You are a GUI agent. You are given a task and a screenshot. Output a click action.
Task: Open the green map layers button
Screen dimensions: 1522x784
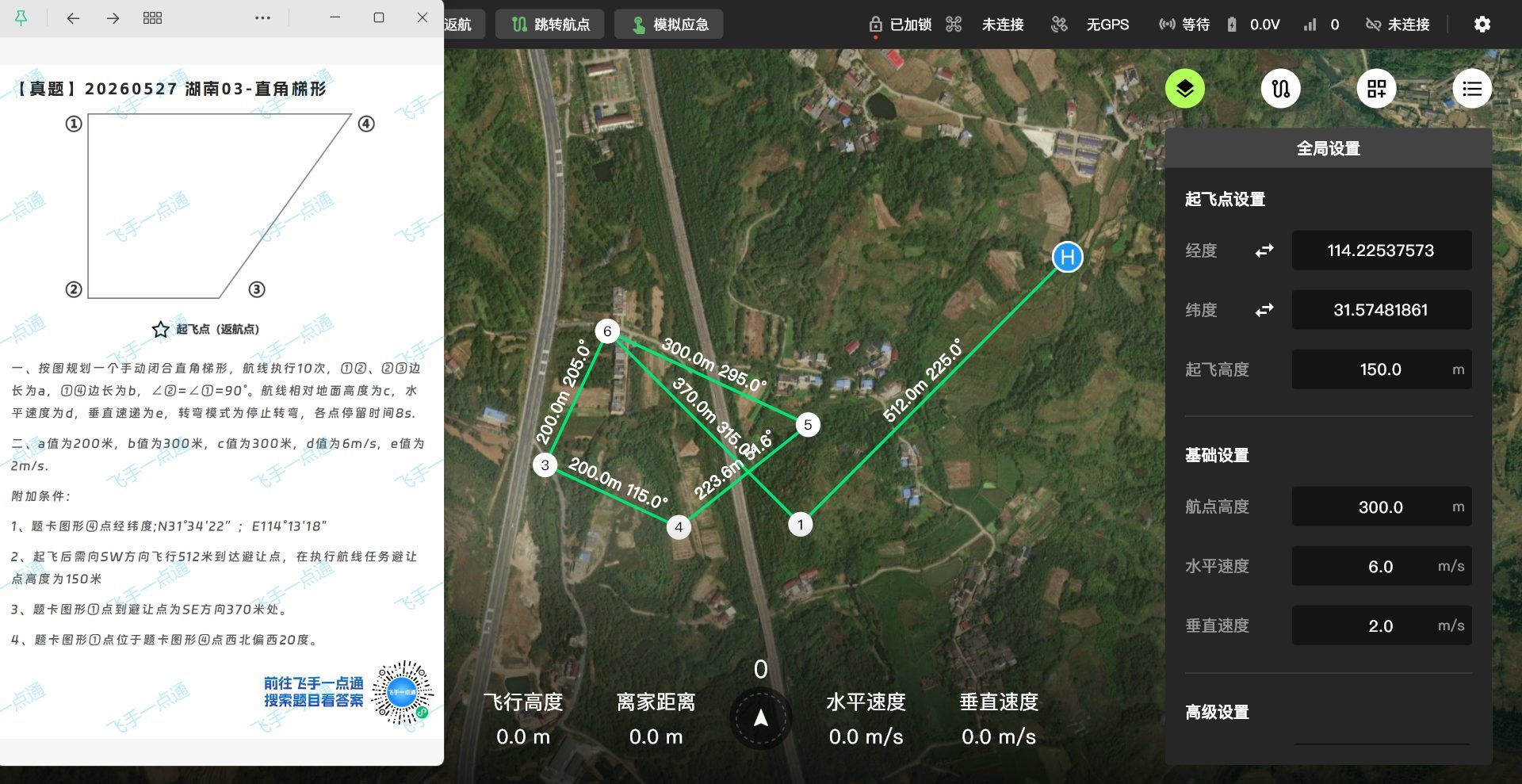1184,89
